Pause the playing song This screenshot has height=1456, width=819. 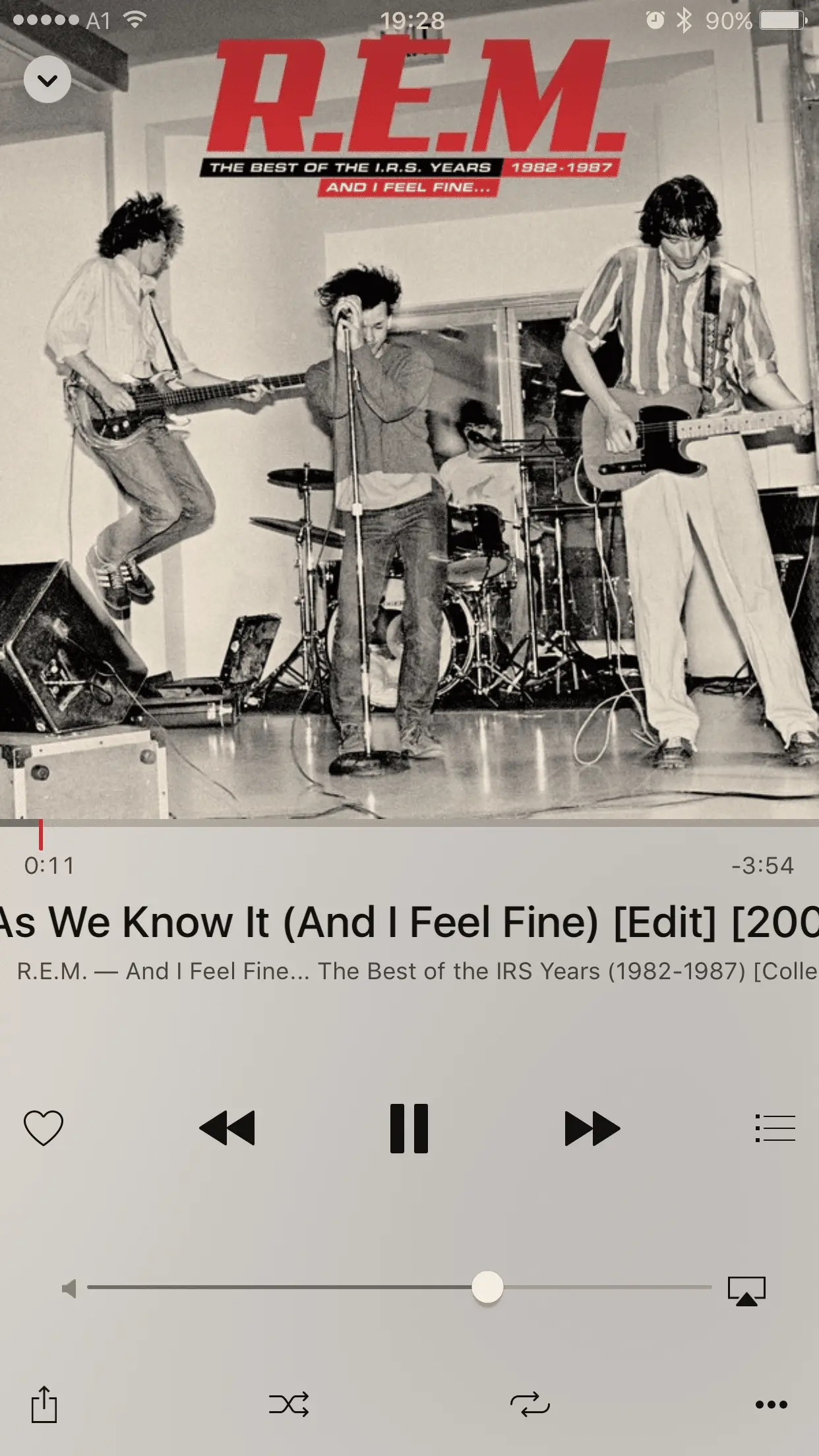tap(409, 1128)
